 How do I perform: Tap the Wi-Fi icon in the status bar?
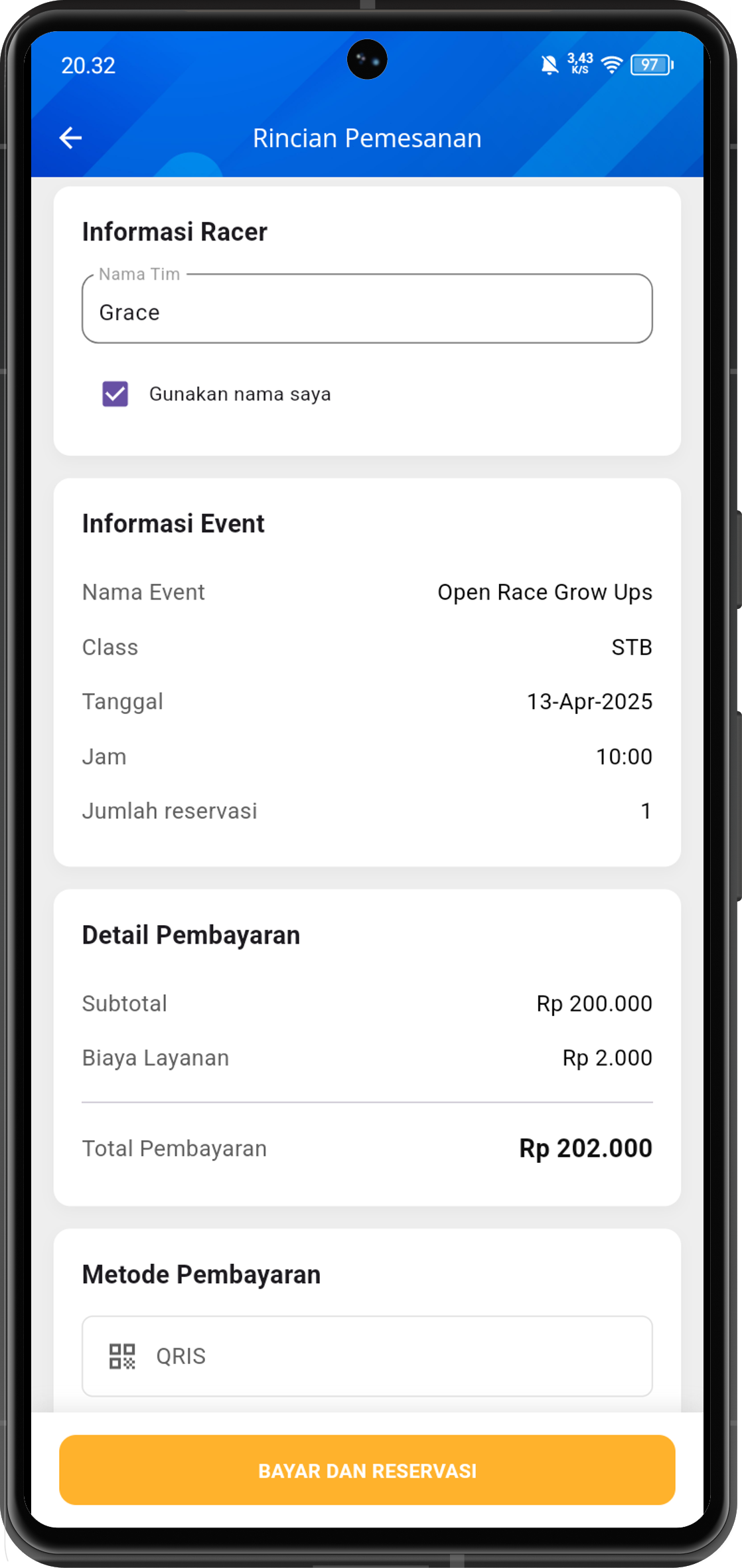click(611, 64)
